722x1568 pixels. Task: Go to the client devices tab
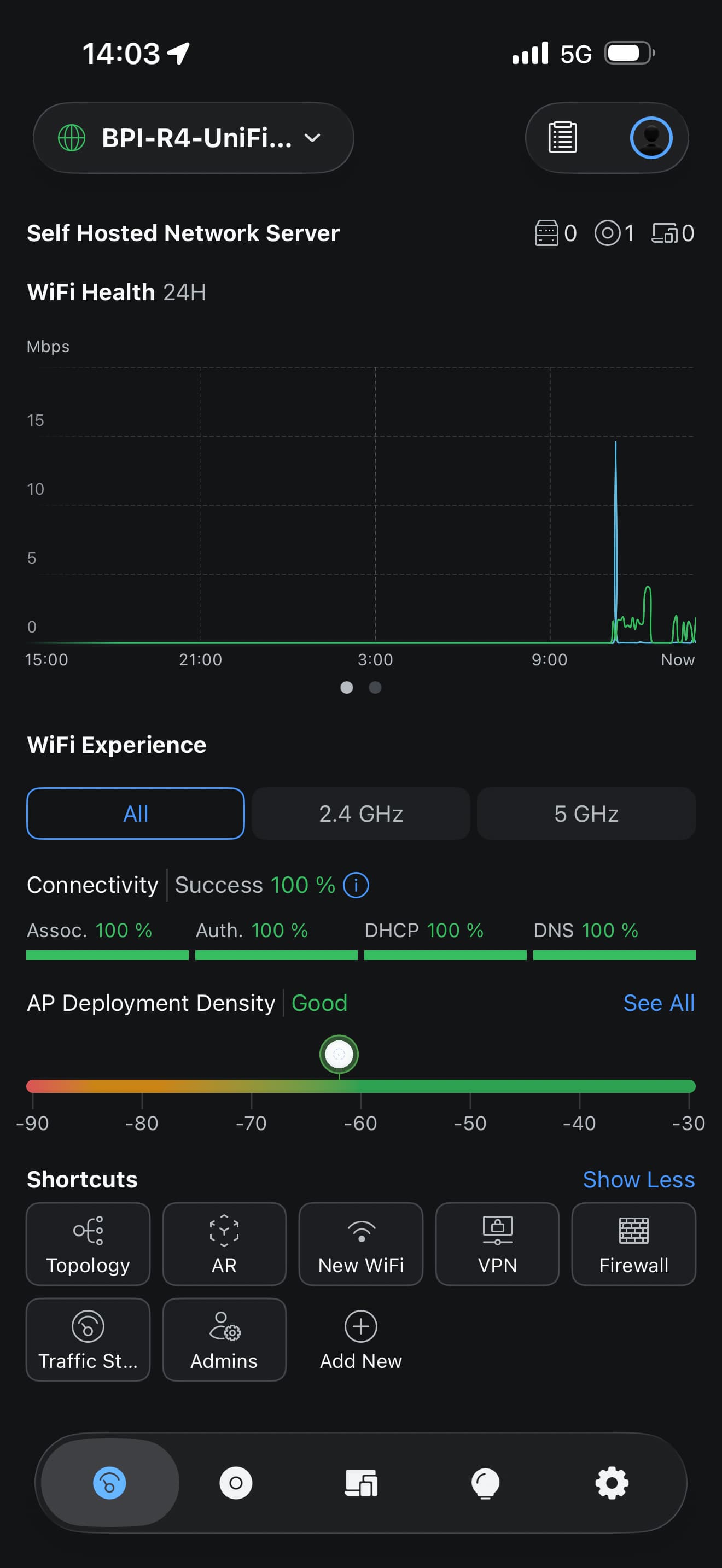click(x=361, y=1483)
